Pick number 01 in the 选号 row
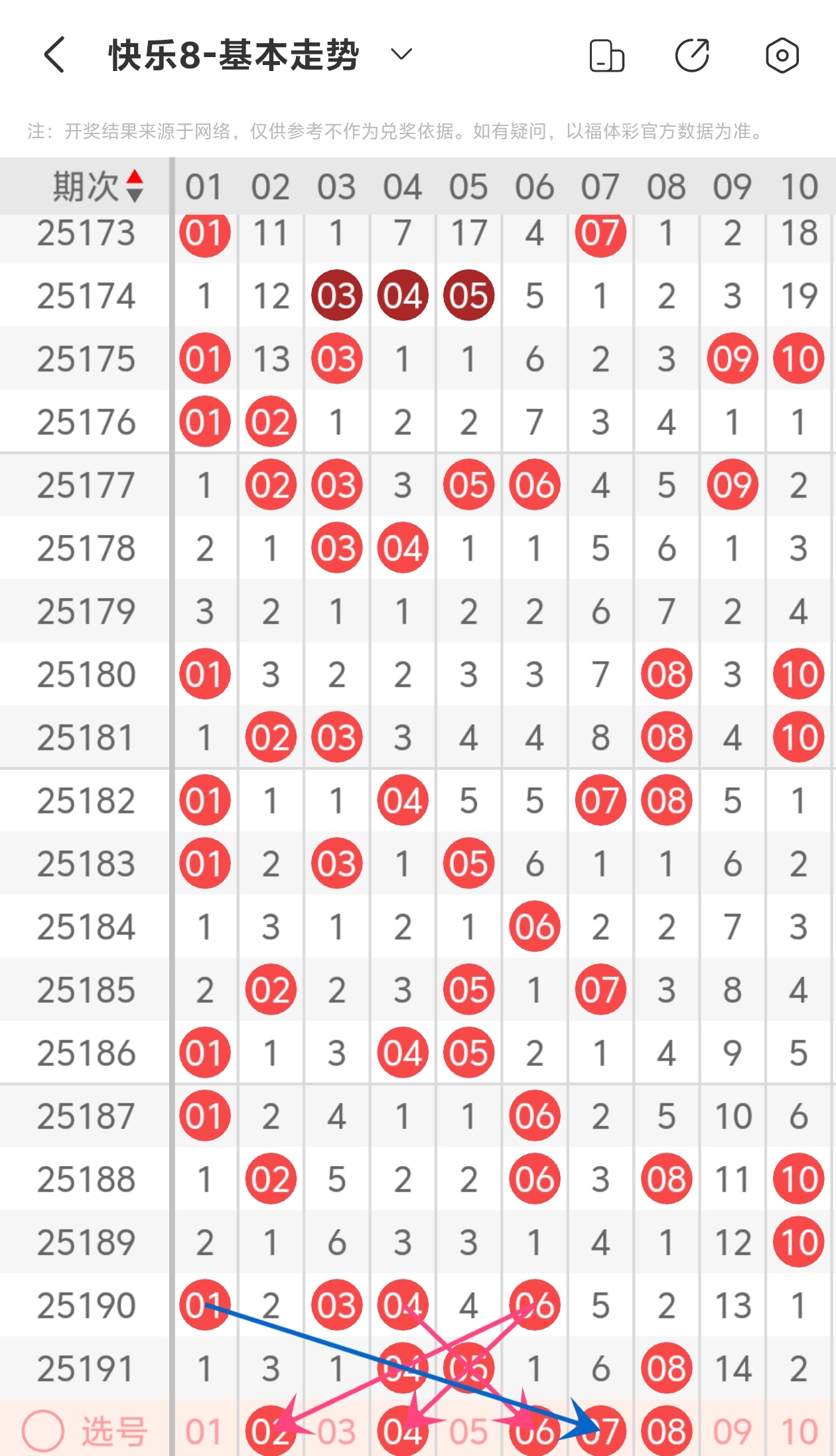The image size is (836, 1456). tap(204, 1431)
